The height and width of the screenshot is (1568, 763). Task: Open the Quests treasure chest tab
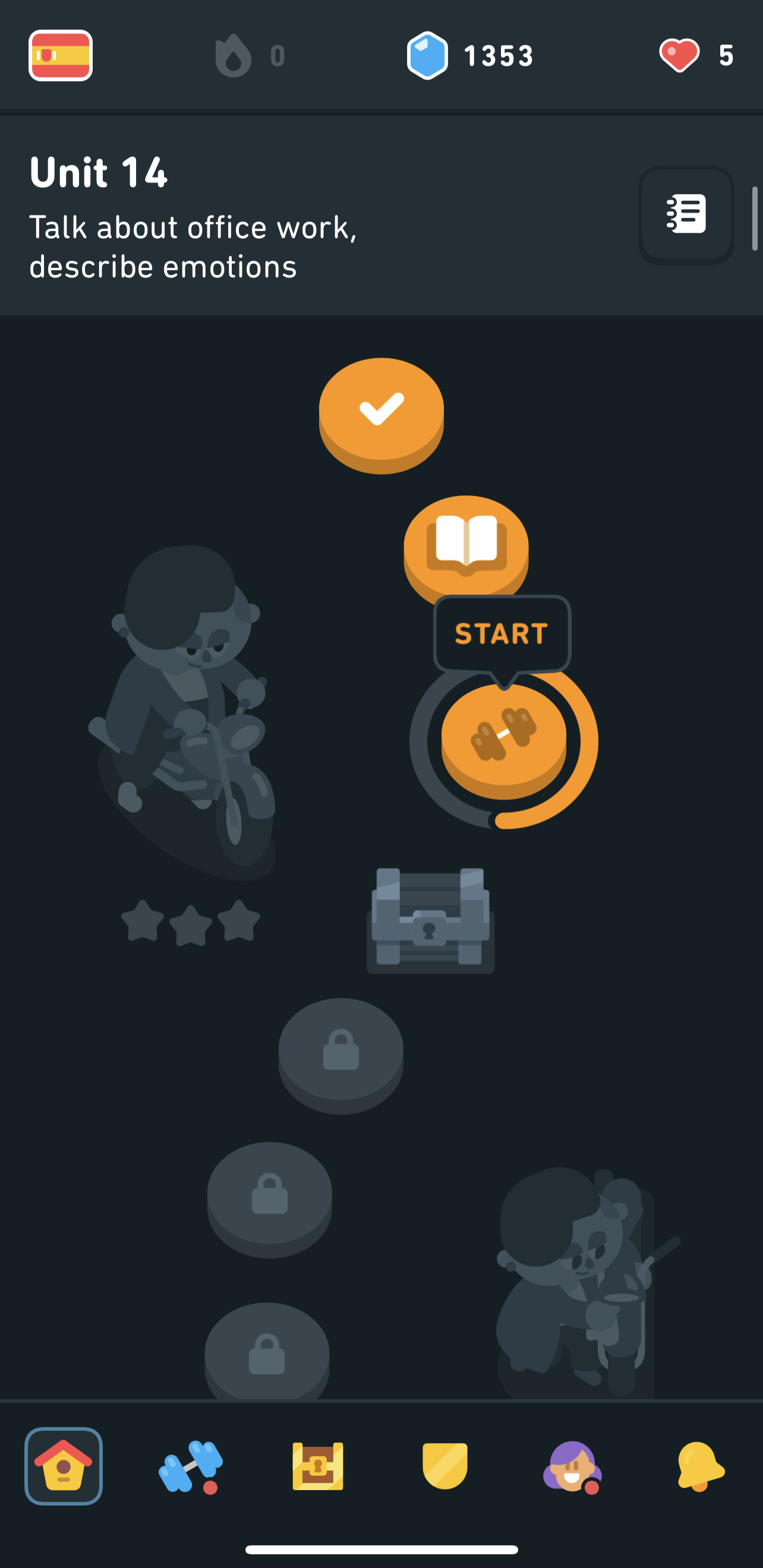(318, 1466)
